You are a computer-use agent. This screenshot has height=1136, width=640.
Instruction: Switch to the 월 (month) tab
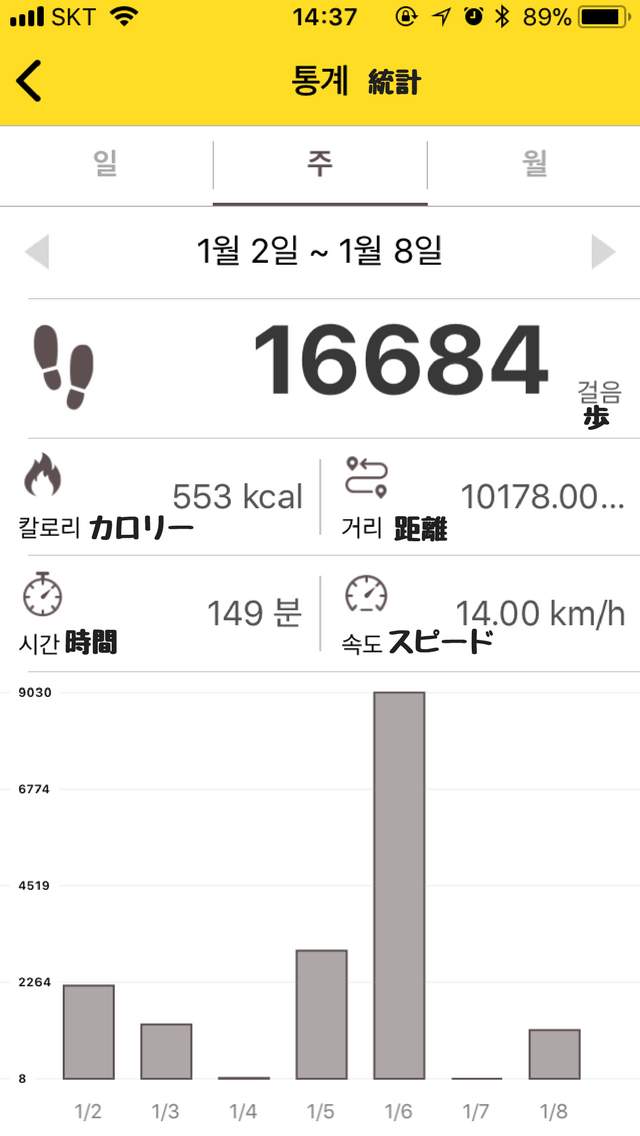(533, 165)
